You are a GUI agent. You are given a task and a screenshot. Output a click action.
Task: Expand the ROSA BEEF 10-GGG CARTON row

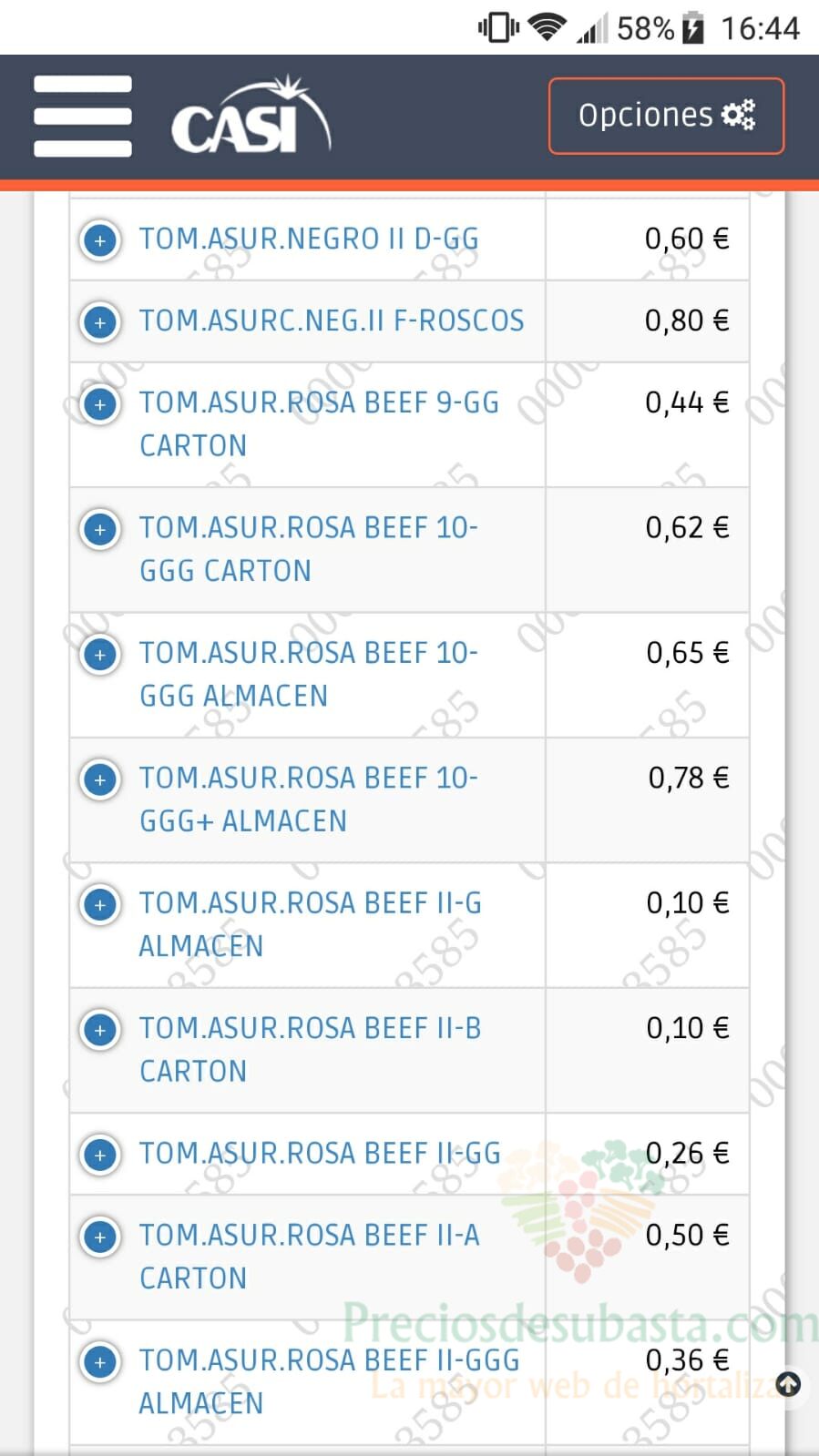(100, 529)
